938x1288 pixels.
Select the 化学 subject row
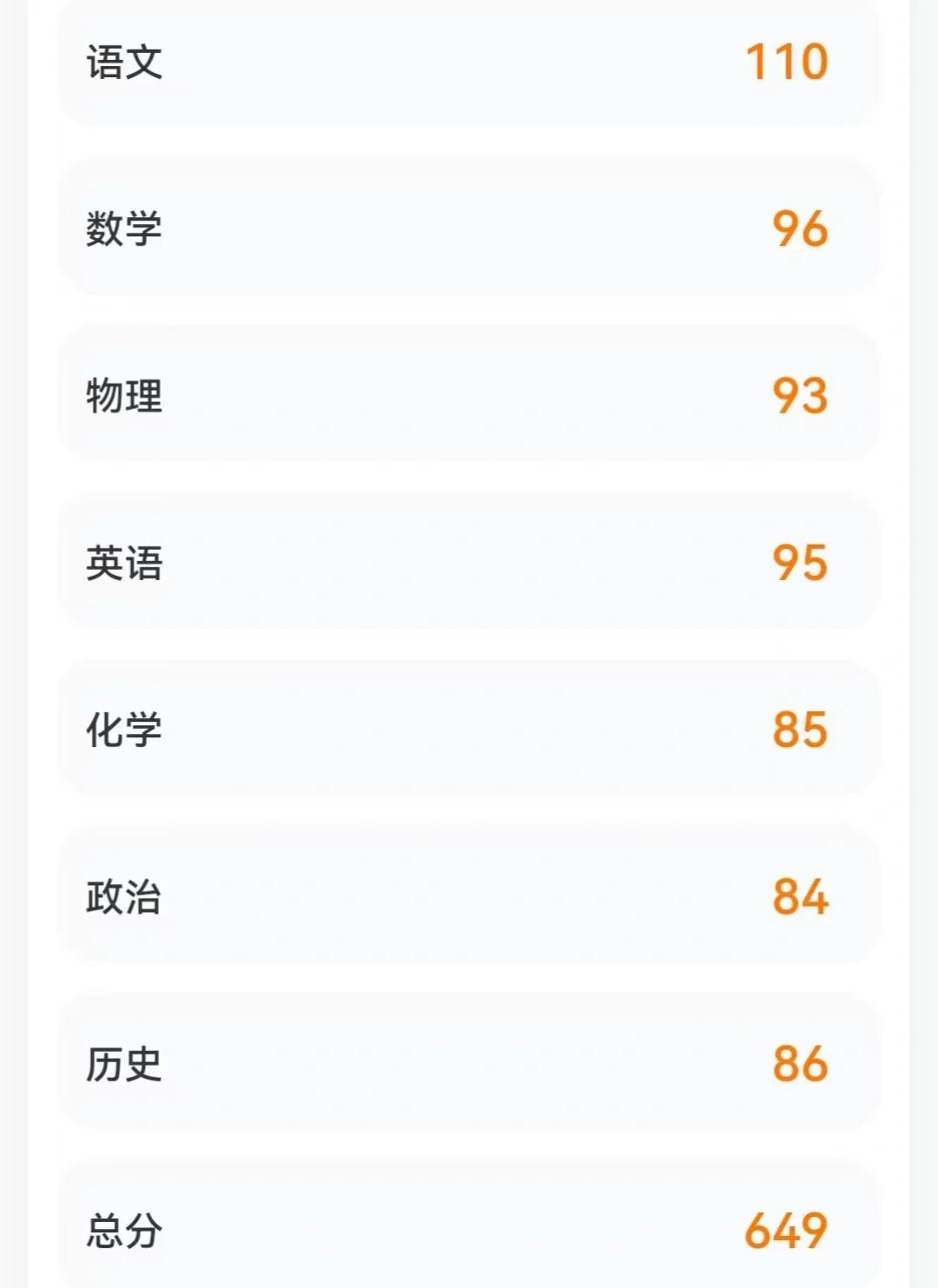pyautogui.click(x=469, y=728)
